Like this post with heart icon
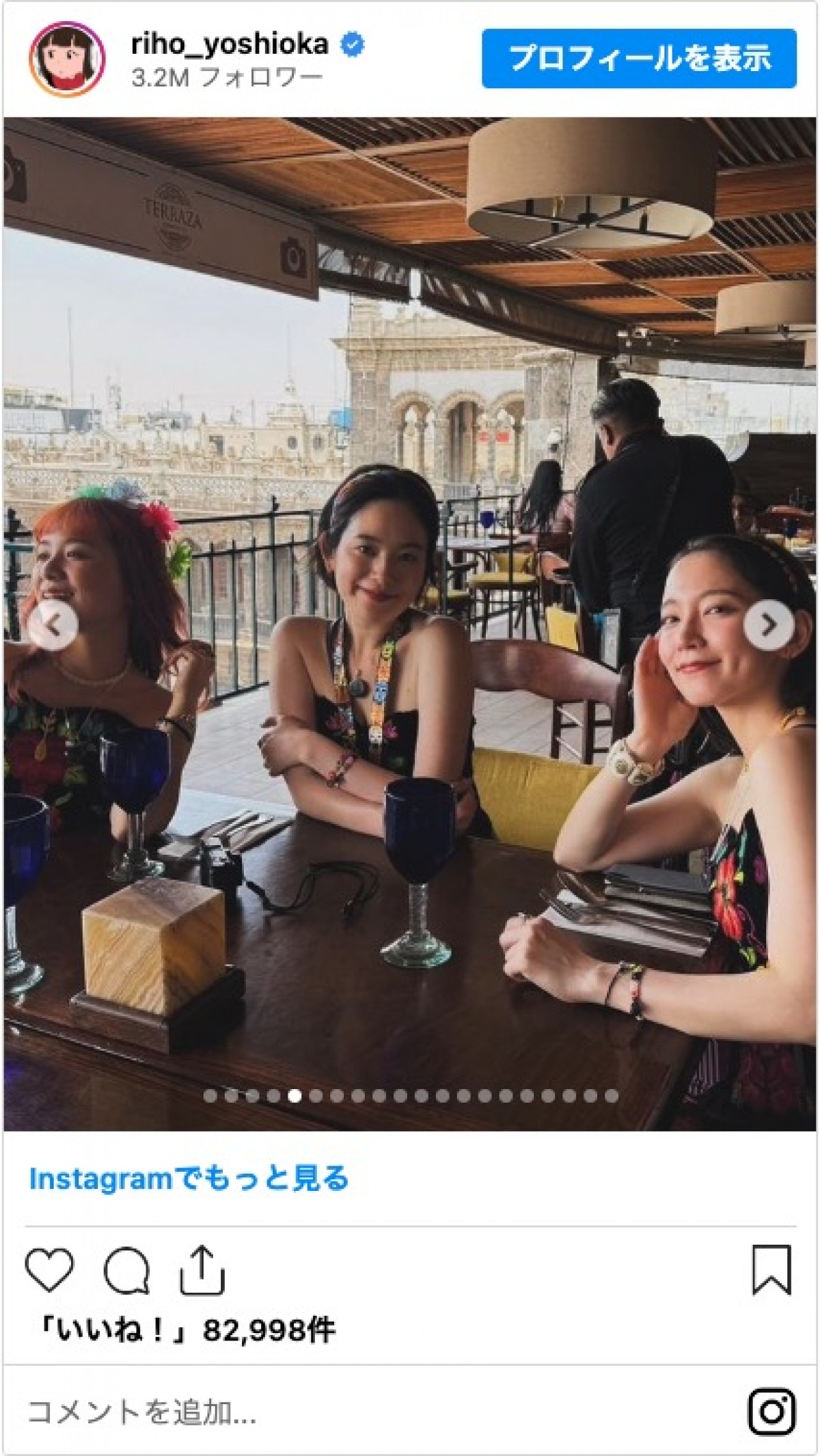This screenshot has width=820, height=1456. pos(49,1269)
